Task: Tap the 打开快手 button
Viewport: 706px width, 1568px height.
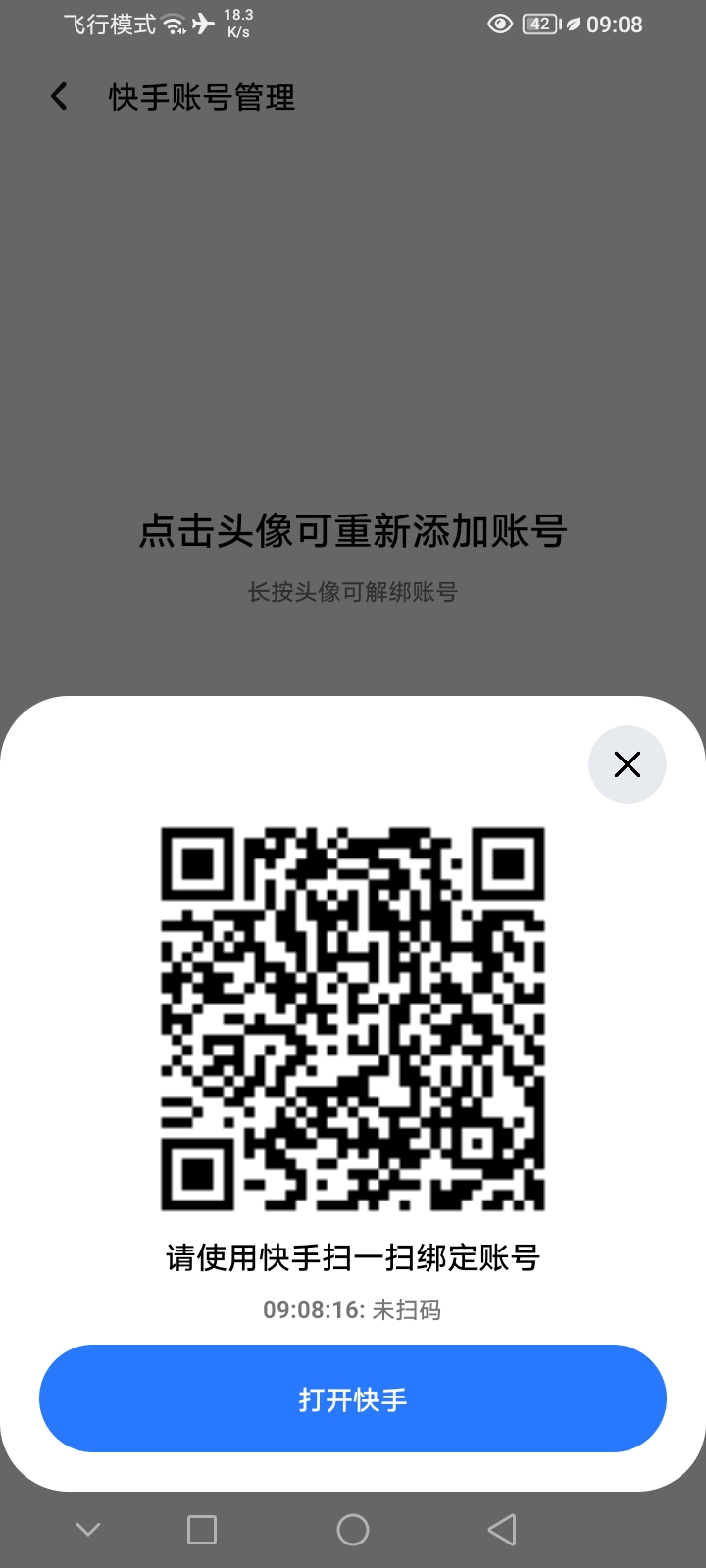Action: coord(353,1398)
